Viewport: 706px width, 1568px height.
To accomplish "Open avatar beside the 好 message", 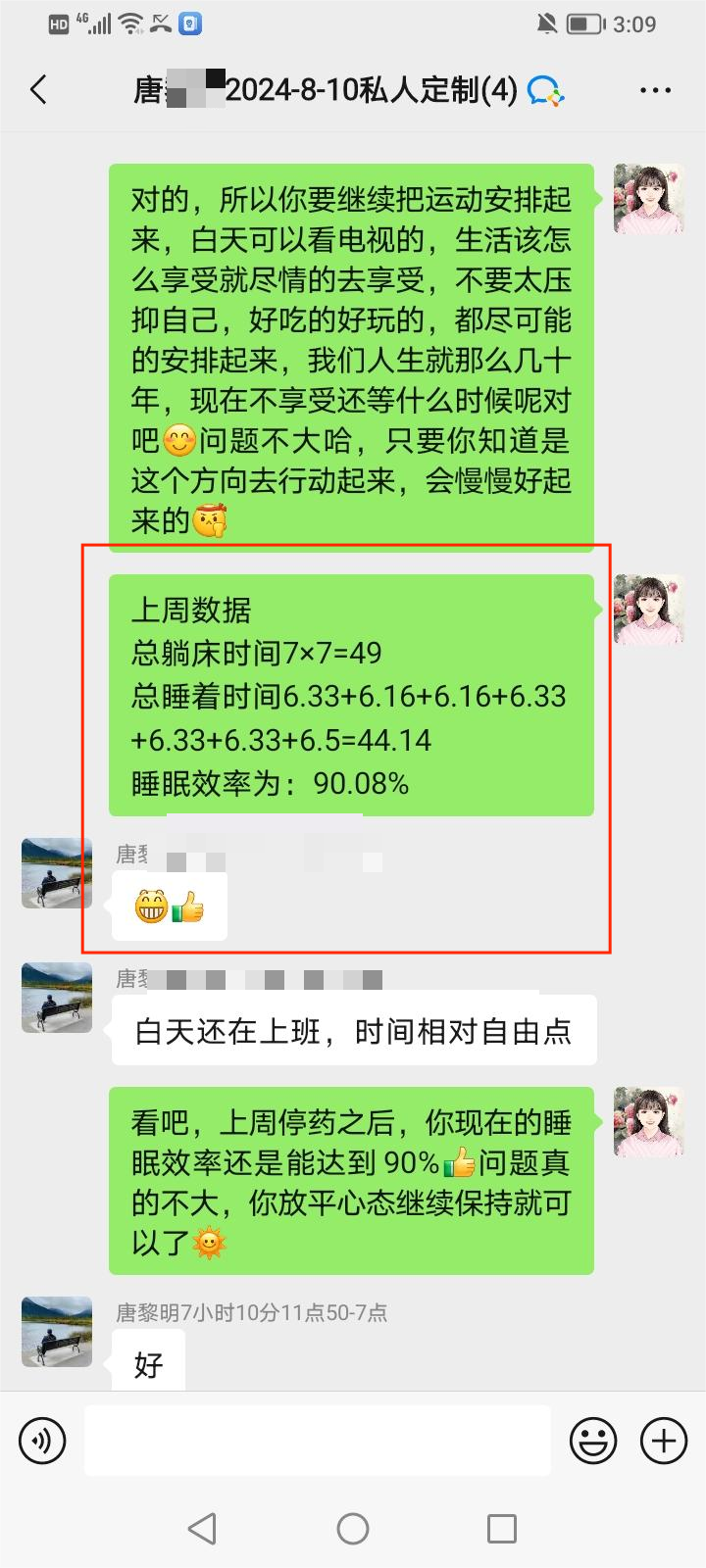I will (x=57, y=1331).
